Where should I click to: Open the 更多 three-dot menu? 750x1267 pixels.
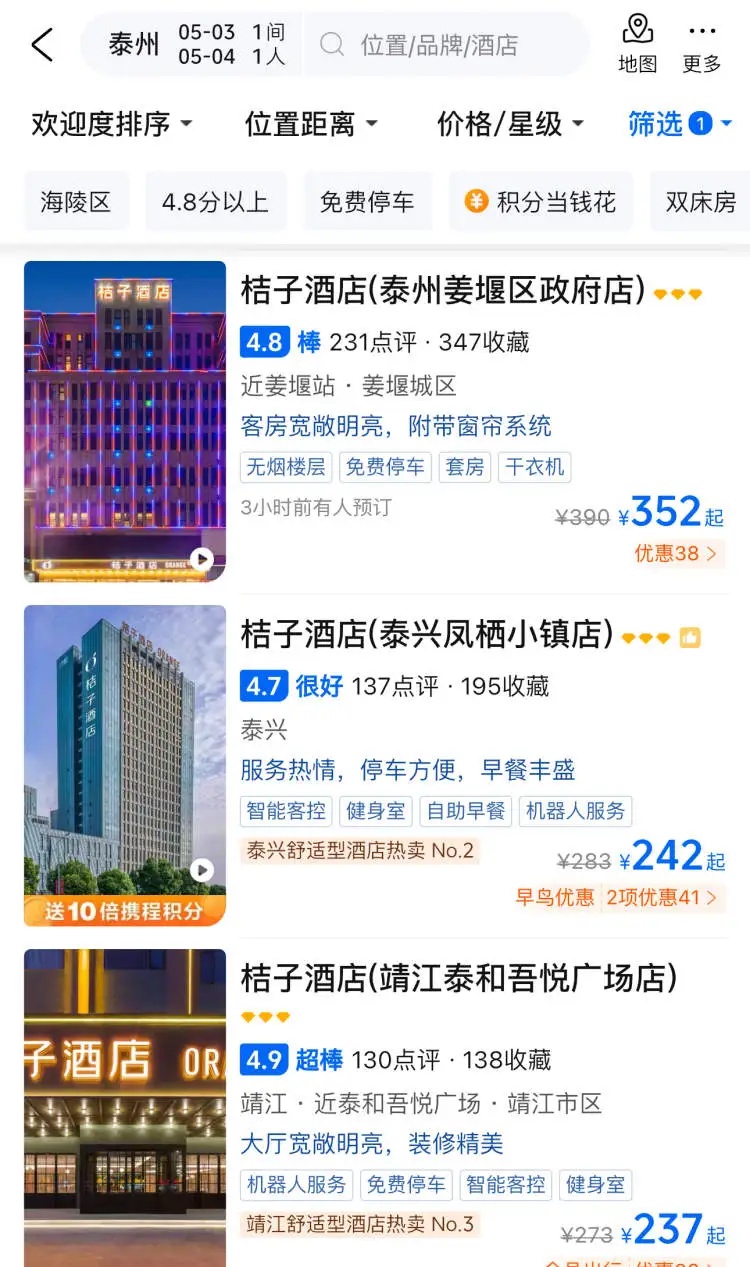[x=701, y=42]
